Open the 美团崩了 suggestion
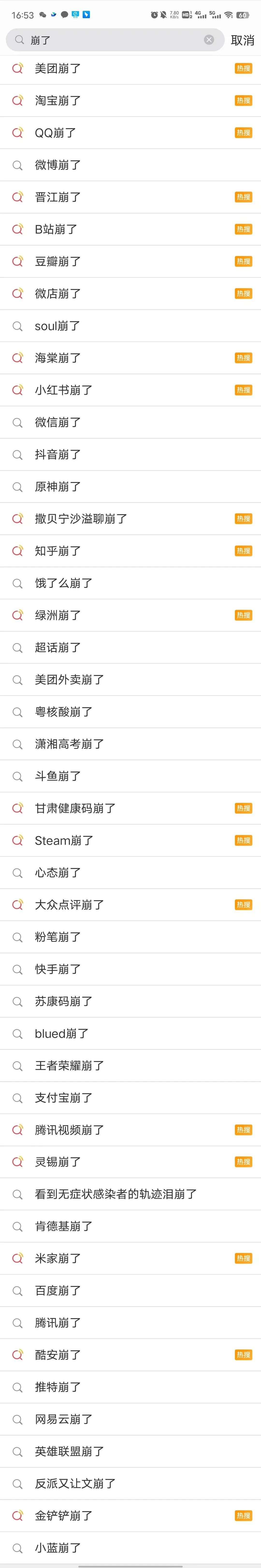Screen dimensions: 261x1568 (58, 69)
